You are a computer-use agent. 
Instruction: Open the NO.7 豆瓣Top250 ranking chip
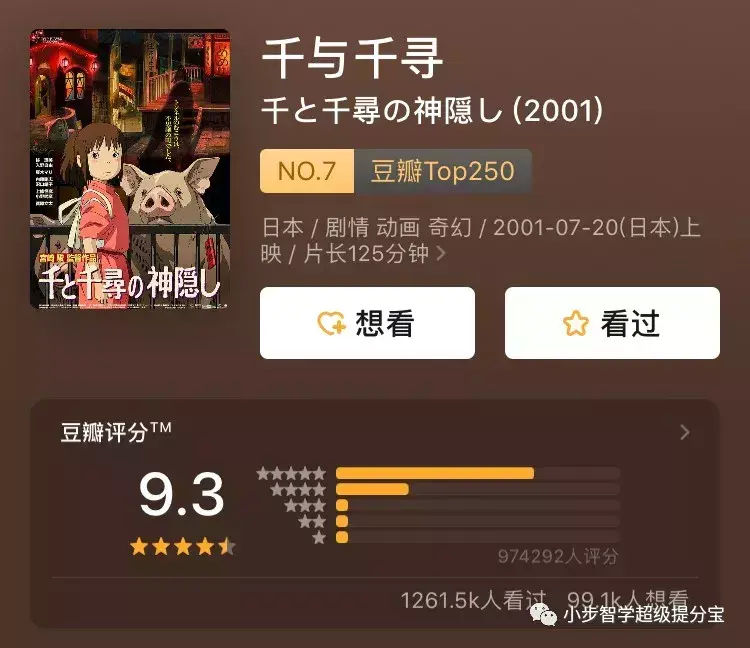tap(395, 171)
